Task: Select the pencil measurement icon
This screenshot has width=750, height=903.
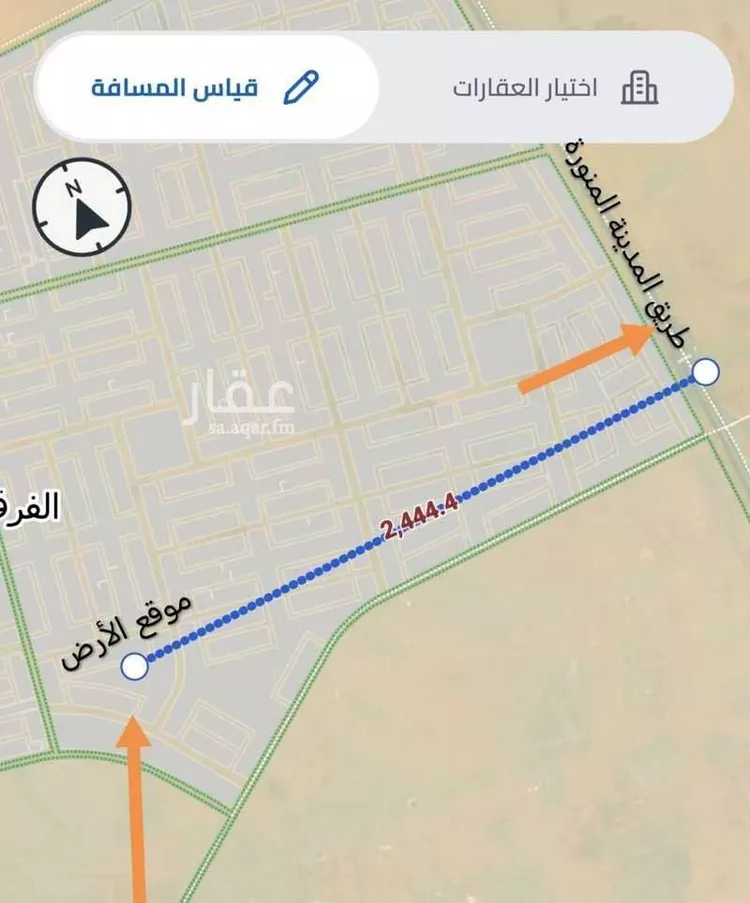Action: 298,87
